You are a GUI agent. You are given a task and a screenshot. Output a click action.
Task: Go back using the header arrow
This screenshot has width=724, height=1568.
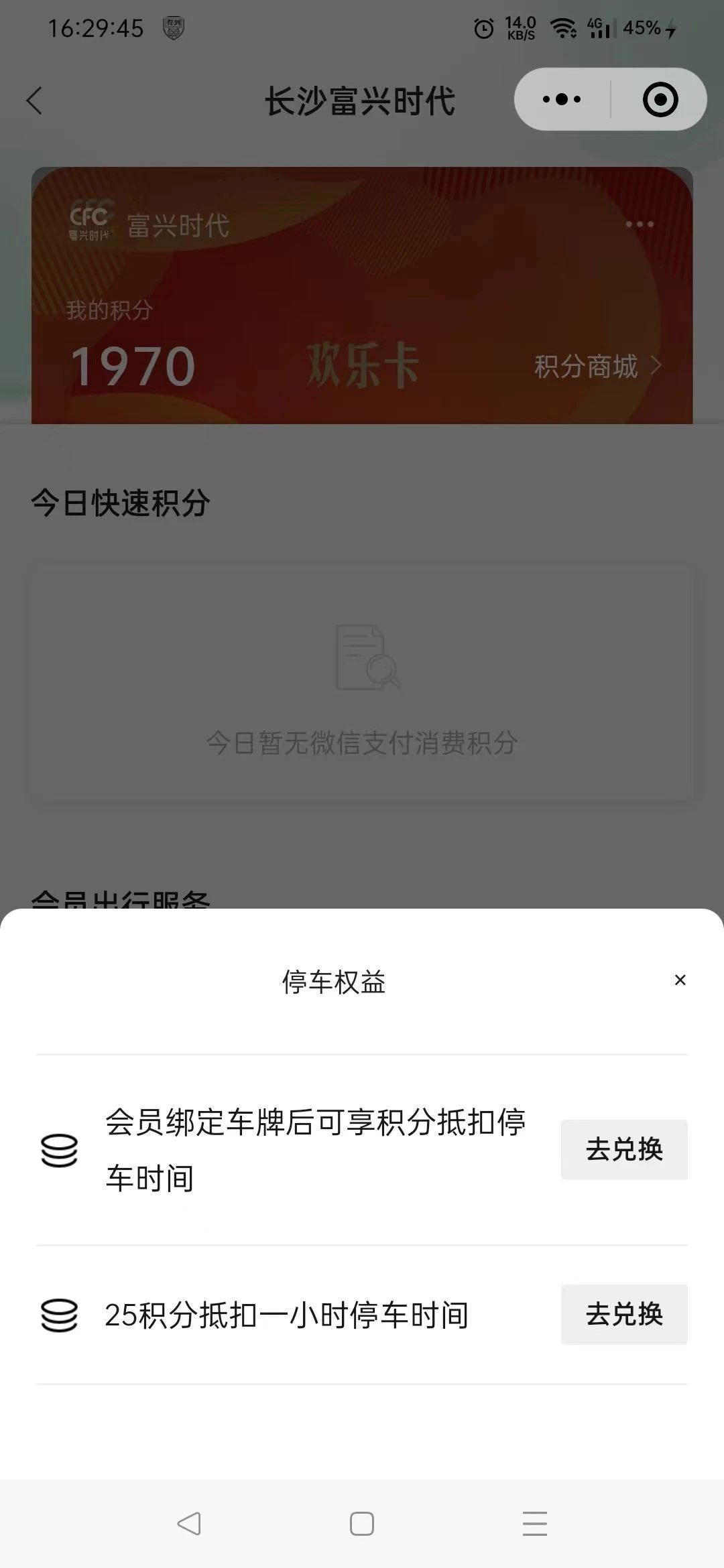(x=34, y=101)
